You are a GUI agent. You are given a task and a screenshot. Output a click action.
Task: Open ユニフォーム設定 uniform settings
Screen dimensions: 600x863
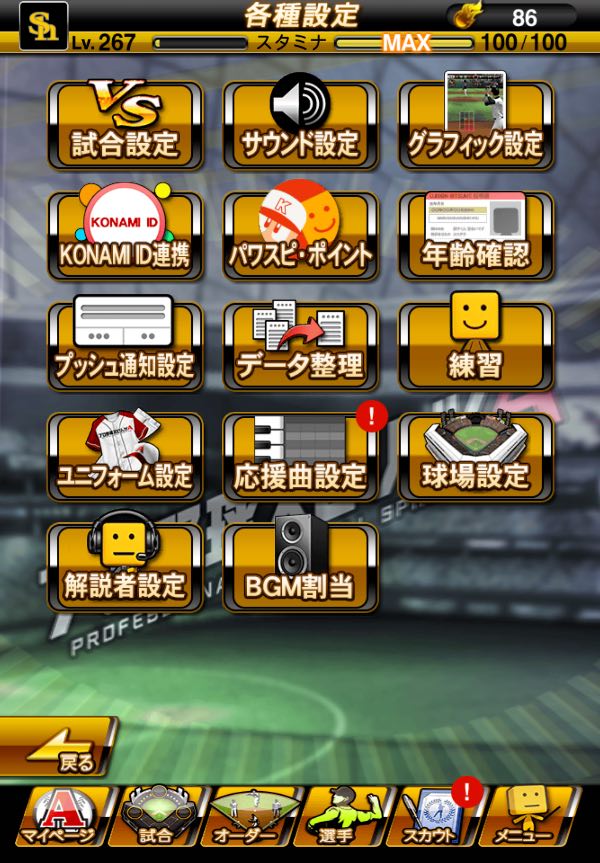pyautogui.click(x=125, y=457)
